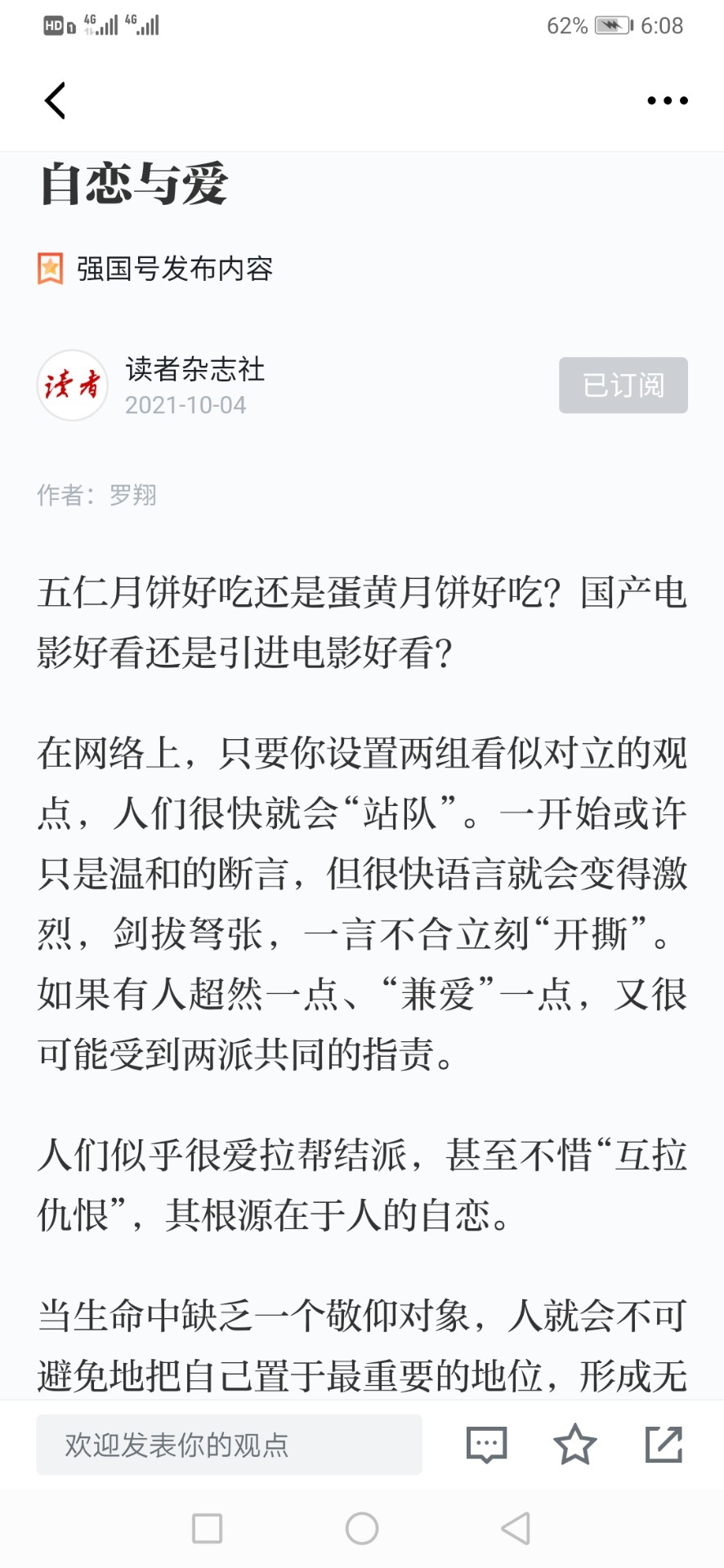Share this article
The width and height of the screenshot is (724, 1568).
tap(664, 1444)
